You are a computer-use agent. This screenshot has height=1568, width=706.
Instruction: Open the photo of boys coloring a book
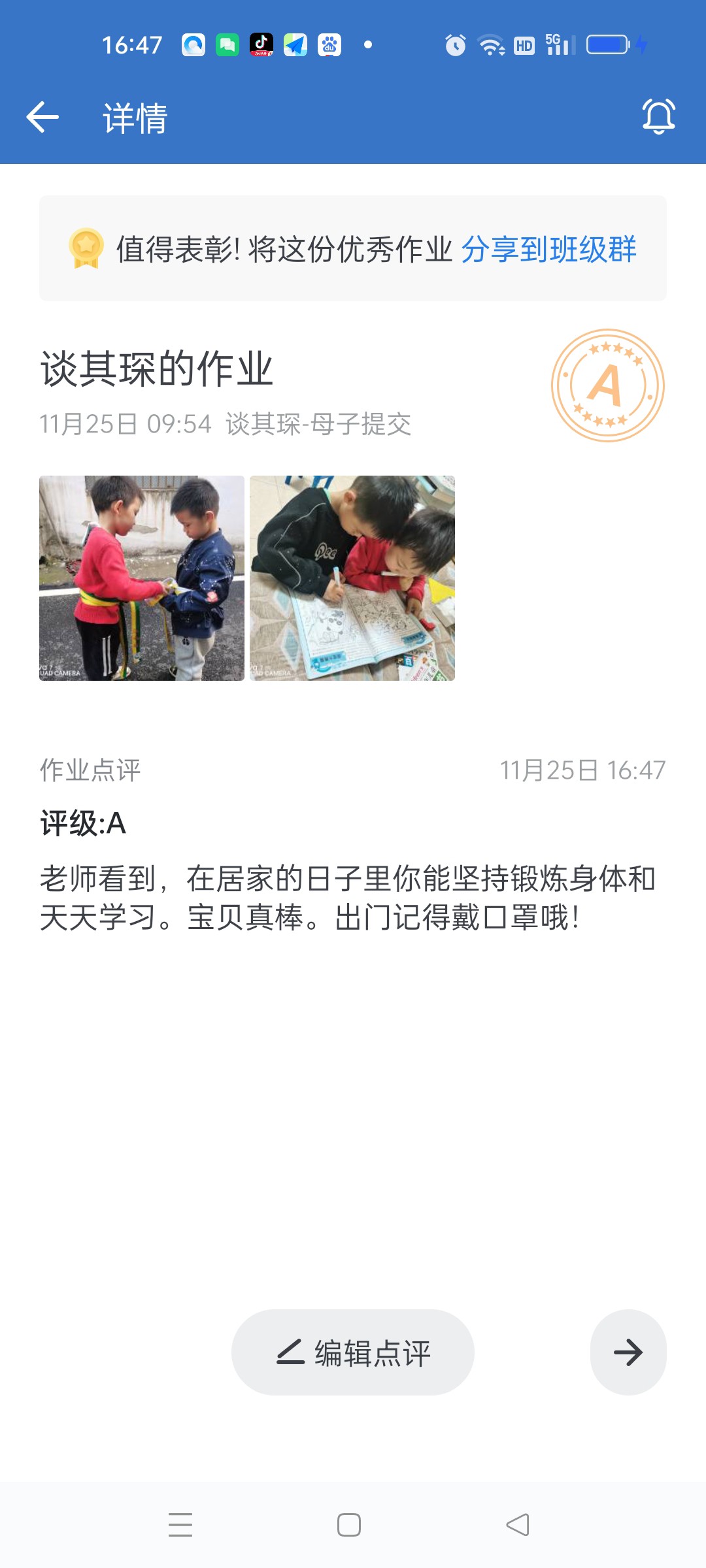[352, 578]
